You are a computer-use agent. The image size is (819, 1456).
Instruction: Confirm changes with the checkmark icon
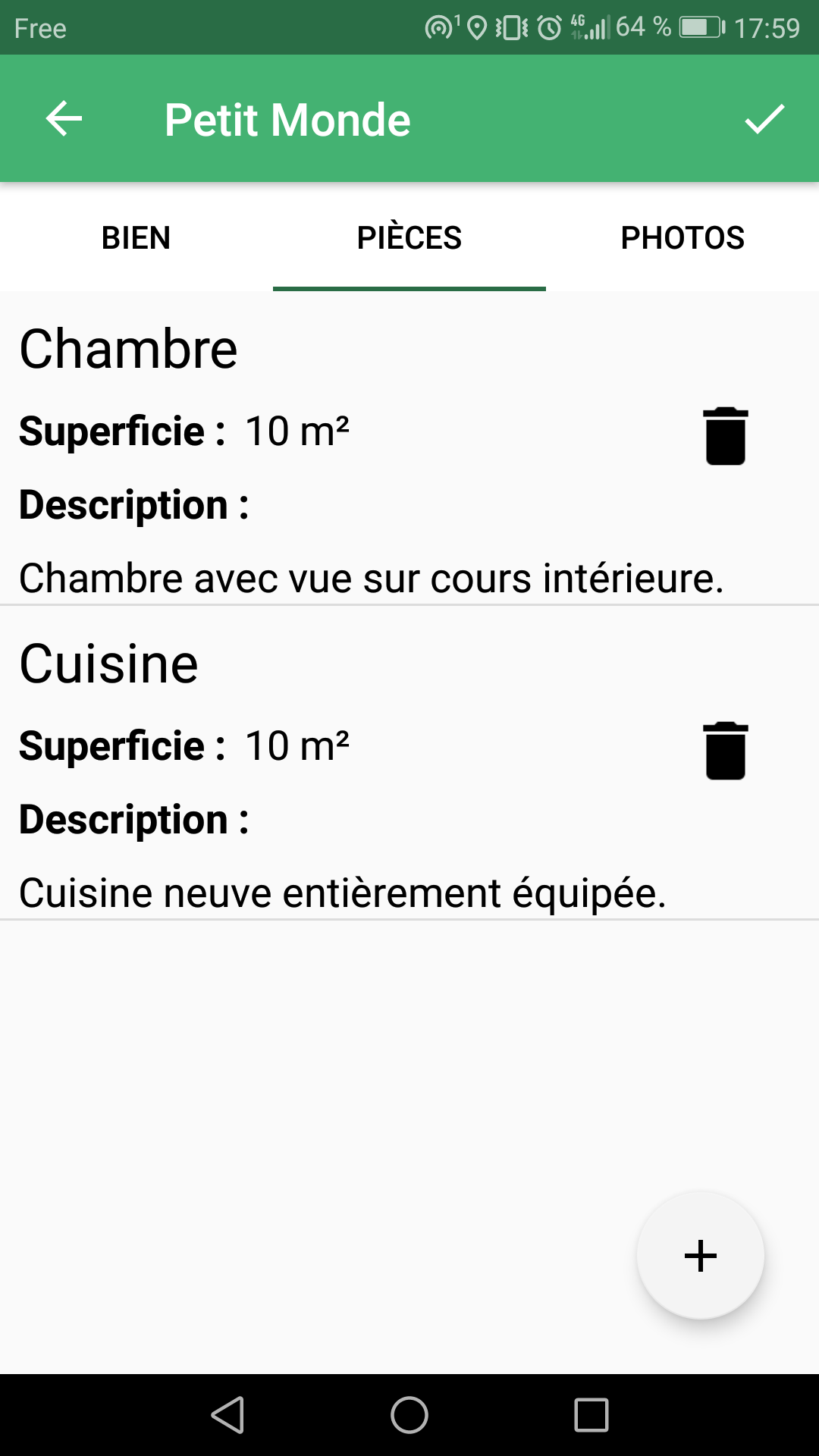pyautogui.click(x=764, y=119)
